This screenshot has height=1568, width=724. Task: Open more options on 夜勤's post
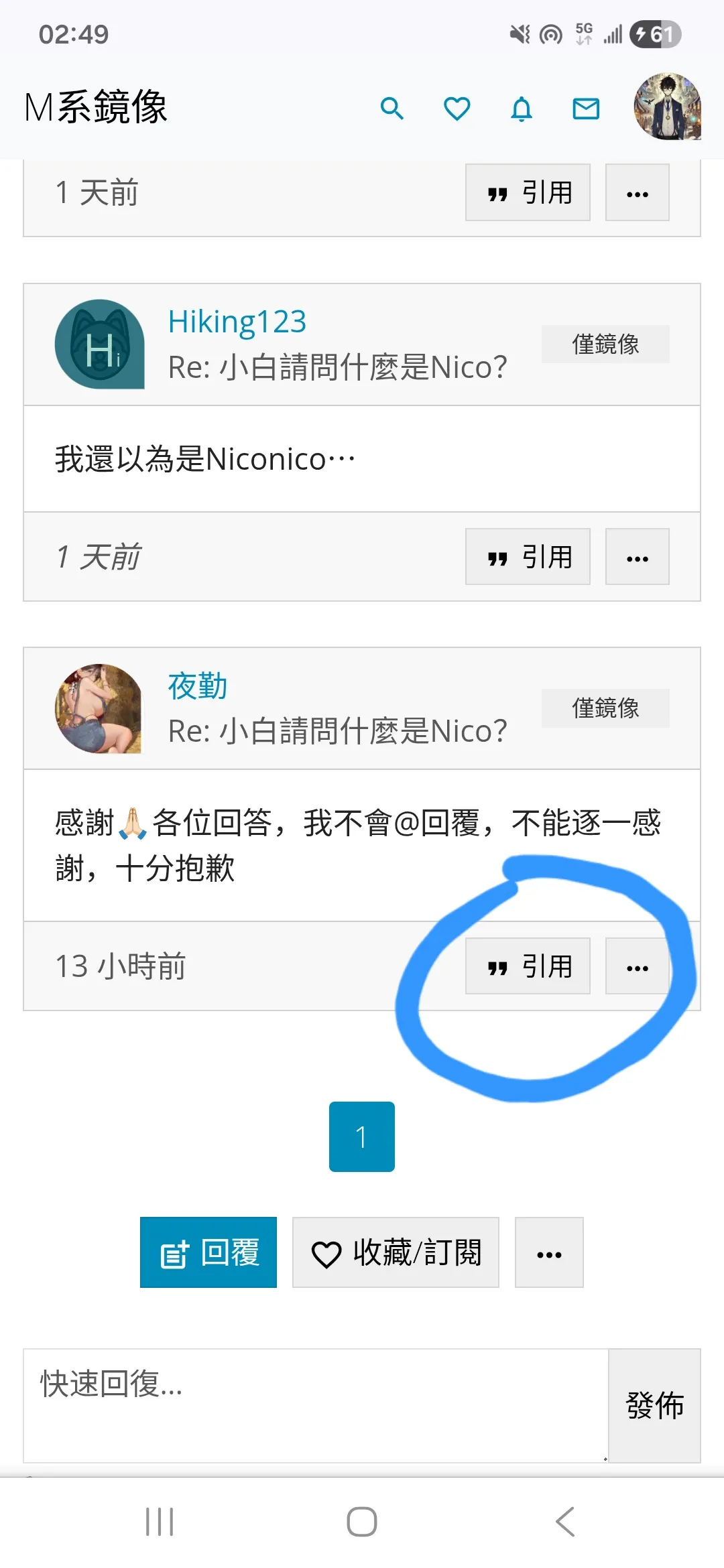point(637,966)
